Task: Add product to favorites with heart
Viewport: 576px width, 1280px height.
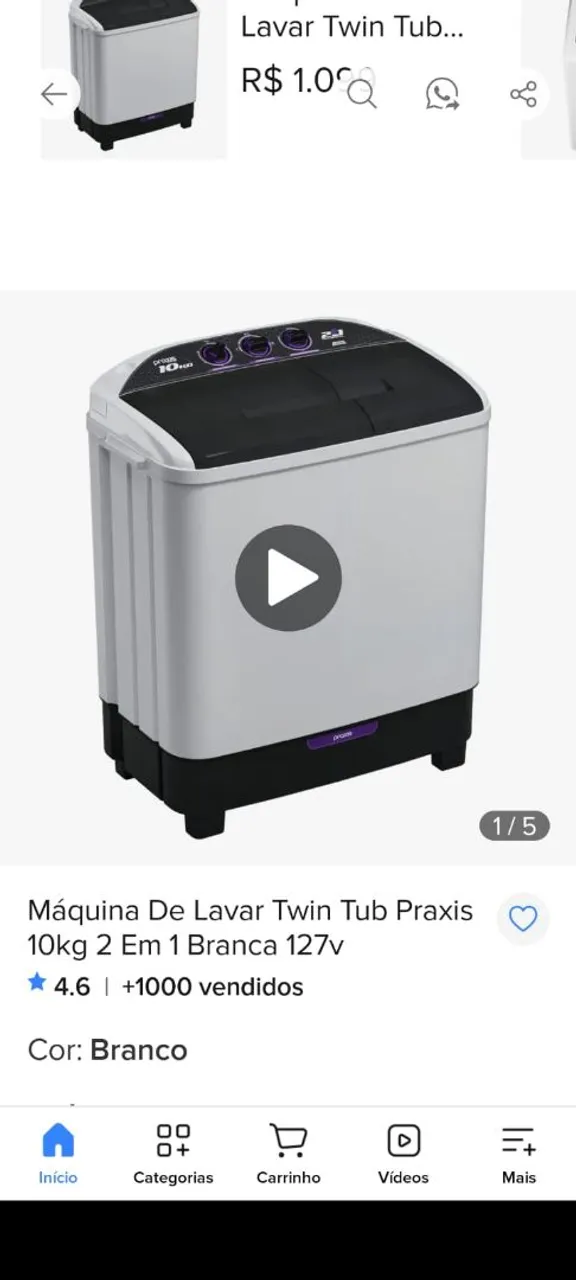Action: tap(523, 918)
